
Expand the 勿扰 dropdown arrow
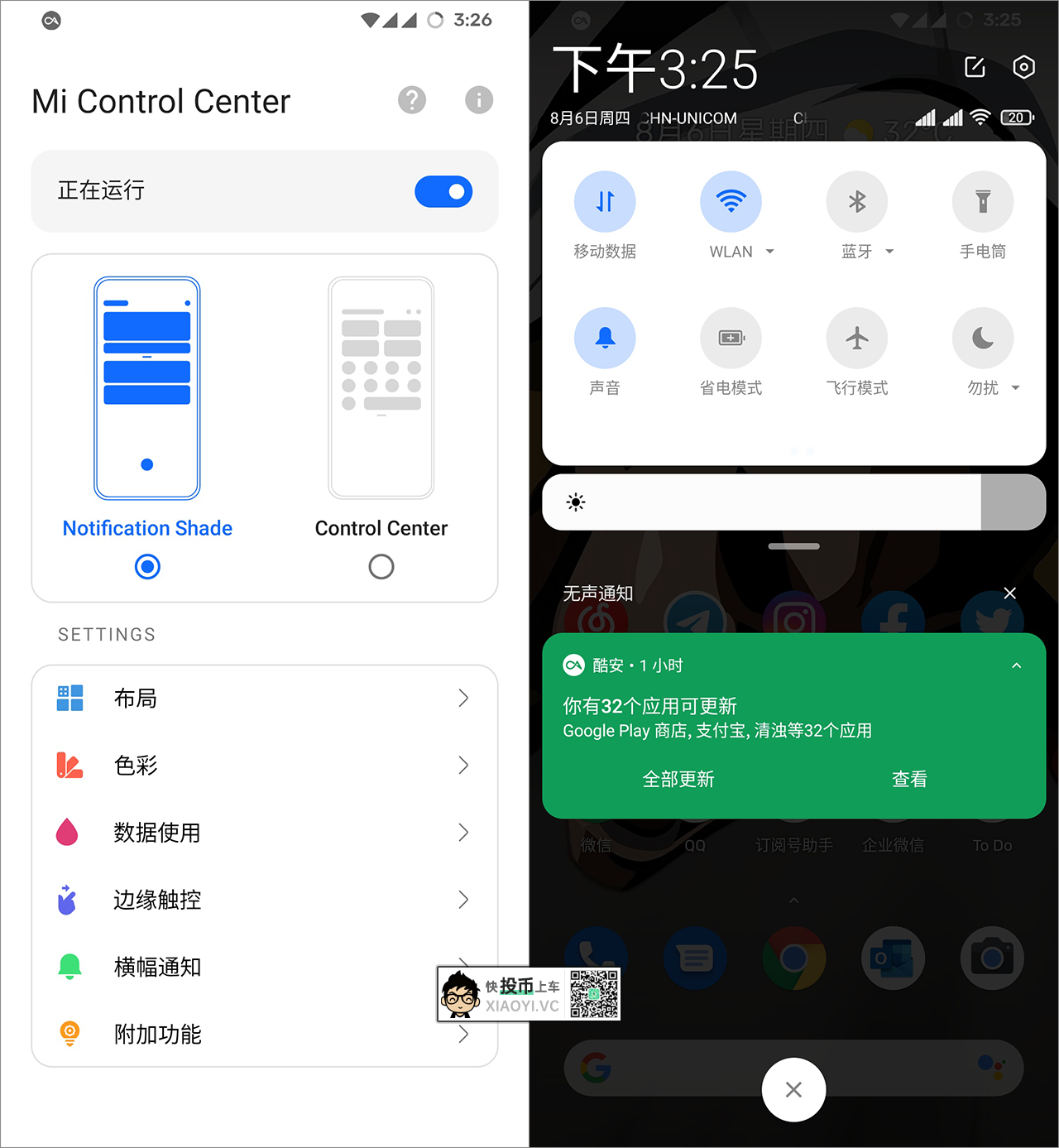tap(1016, 388)
